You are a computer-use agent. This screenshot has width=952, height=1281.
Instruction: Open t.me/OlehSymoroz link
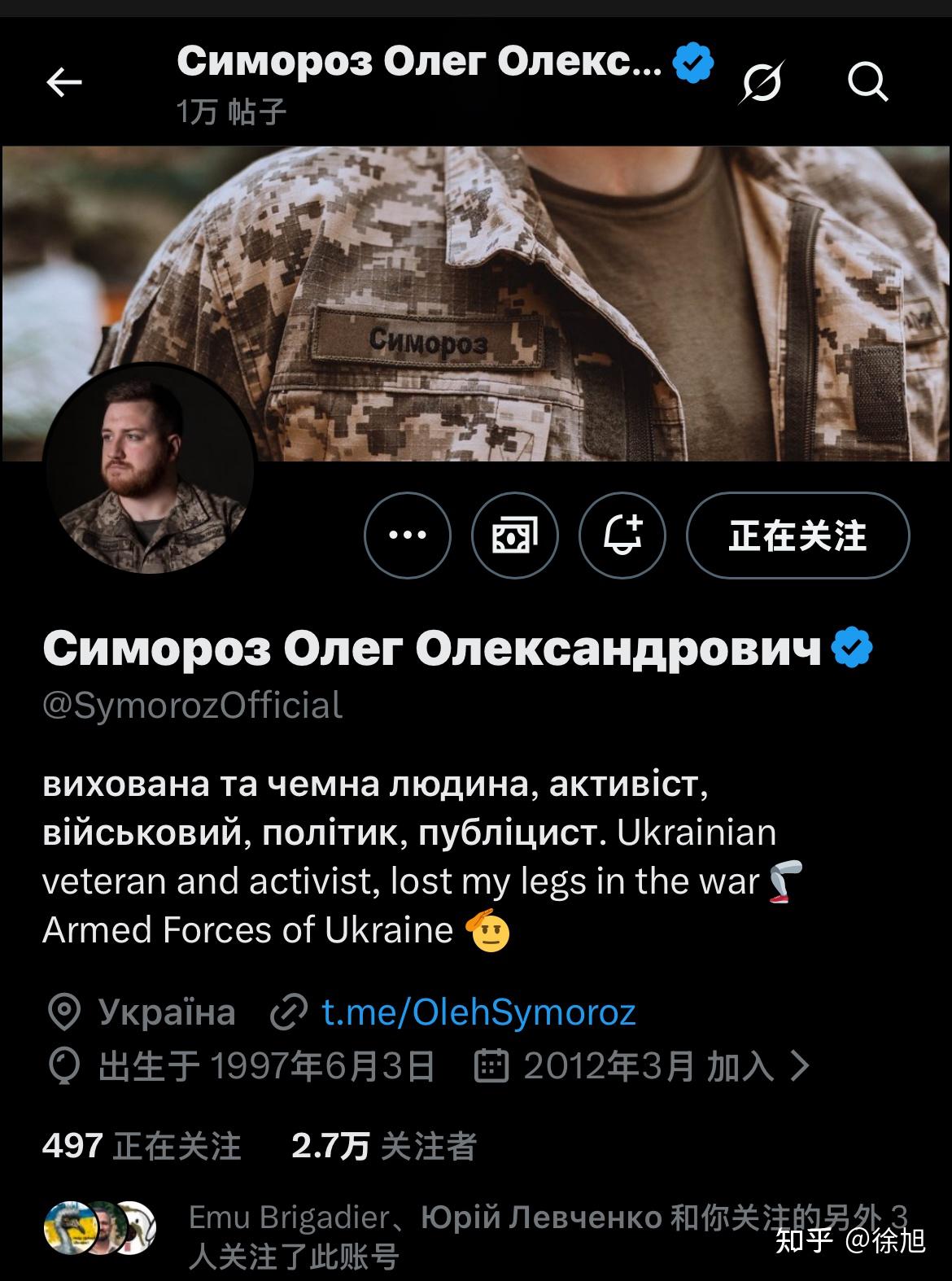pyautogui.click(x=478, y=1012)
